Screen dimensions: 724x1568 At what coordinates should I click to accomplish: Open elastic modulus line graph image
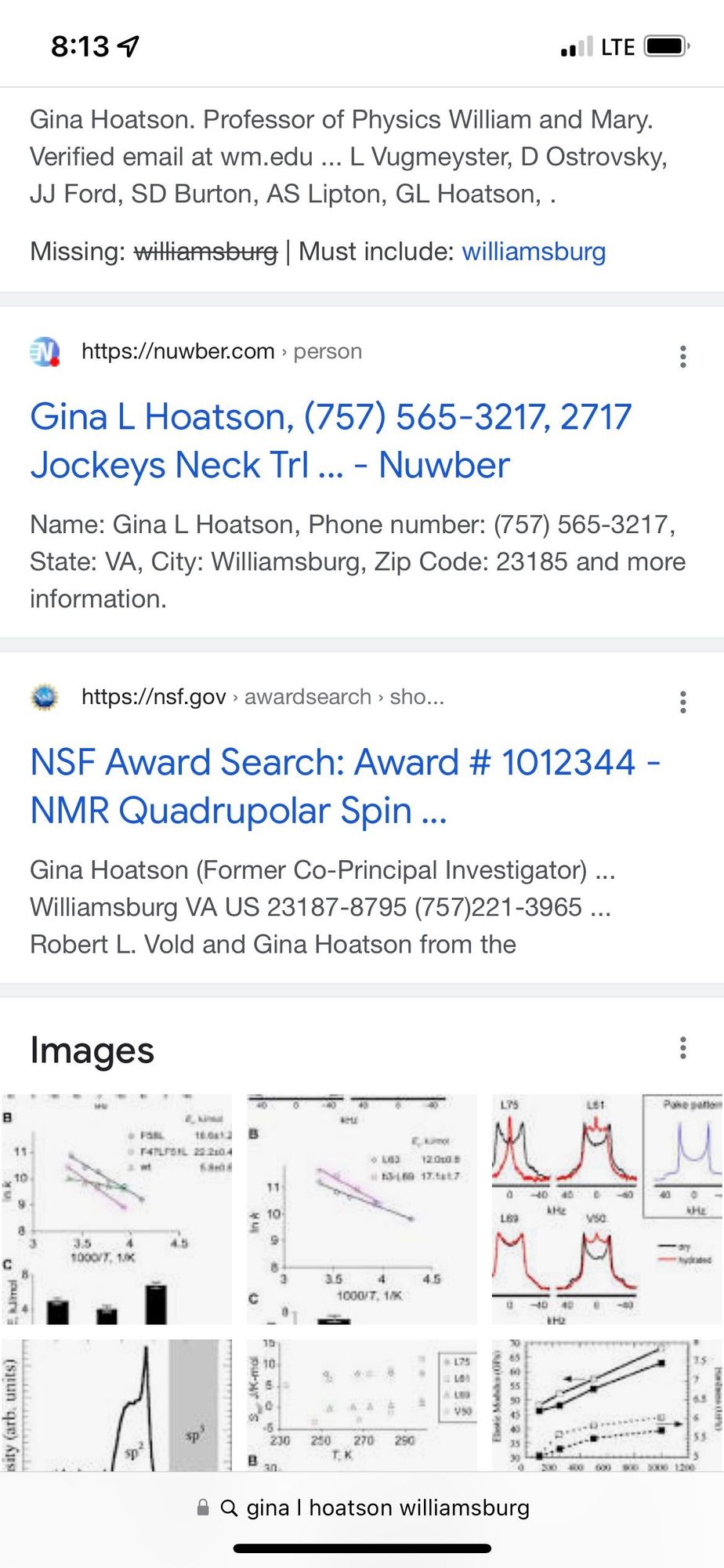(x=606, y=1403)
